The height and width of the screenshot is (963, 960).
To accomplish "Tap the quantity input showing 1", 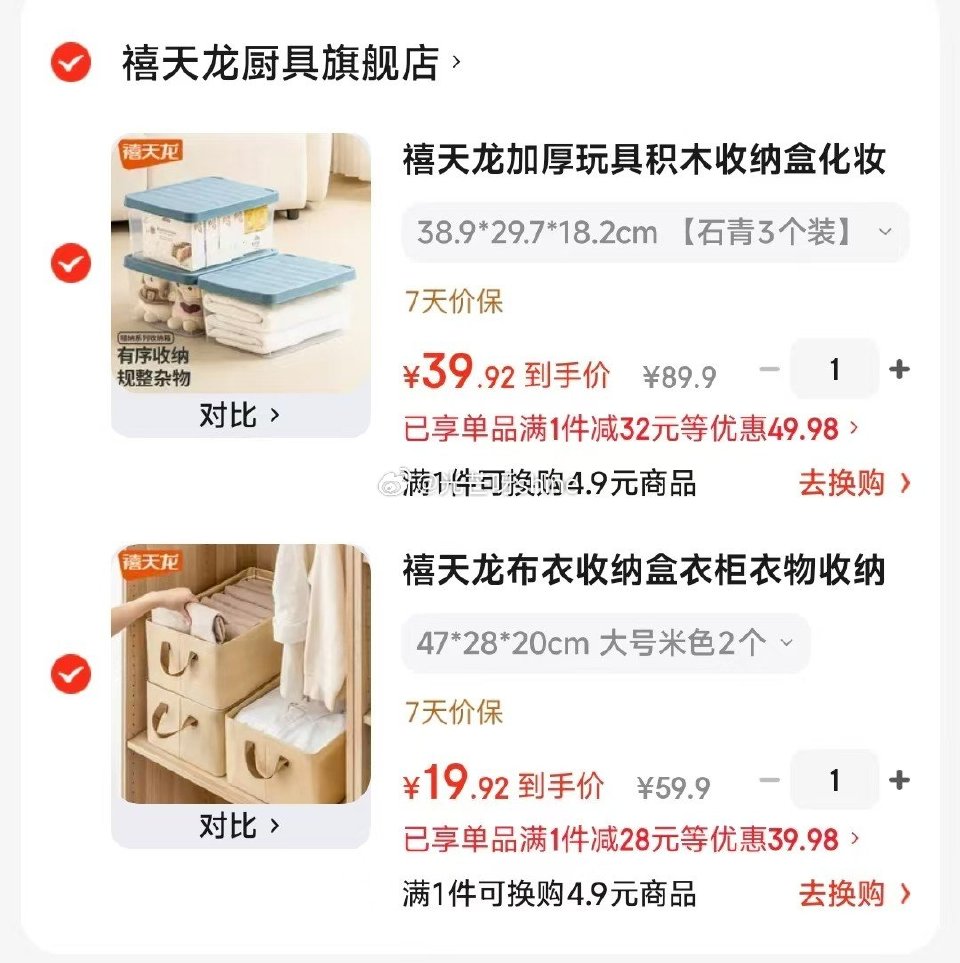I will [x=834, y=369].
